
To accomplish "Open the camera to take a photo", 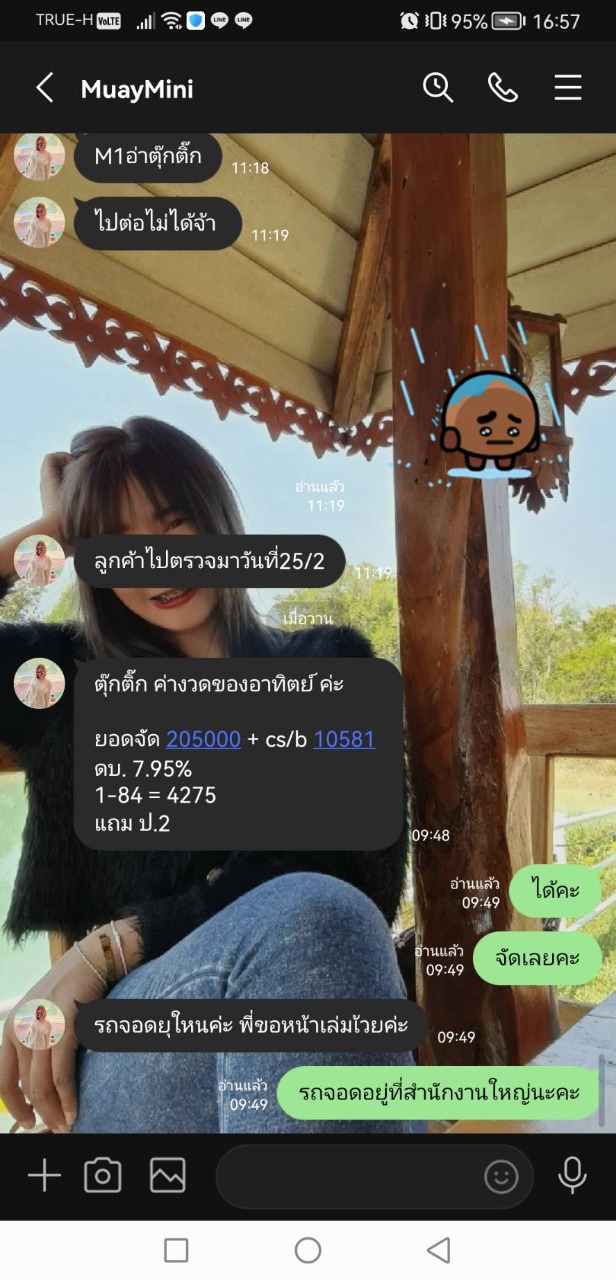I will point(103,1175).
